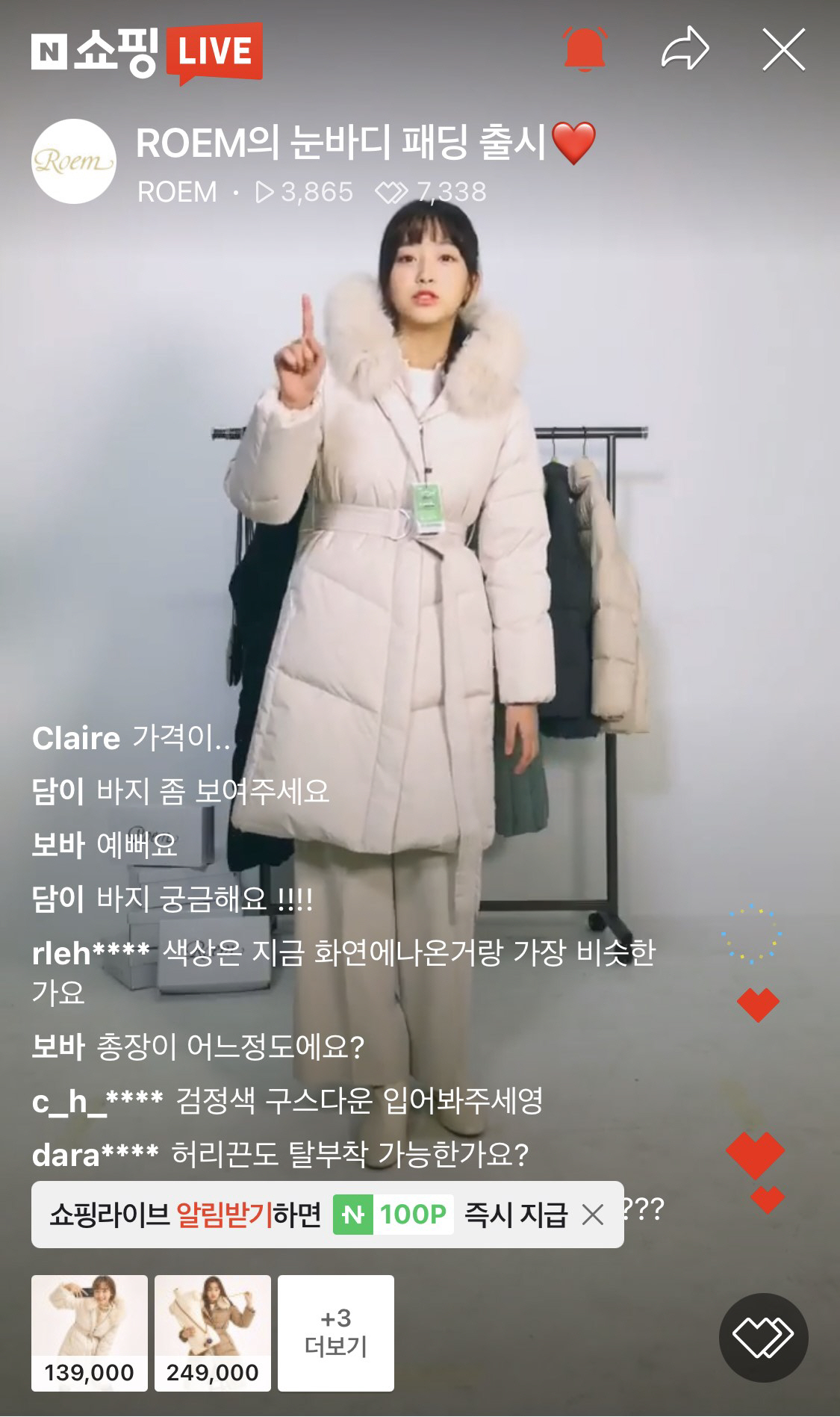Open the 249,000 product thumbnail
This screenshot has height=1417, width=840.
[x=213, y=1333]
